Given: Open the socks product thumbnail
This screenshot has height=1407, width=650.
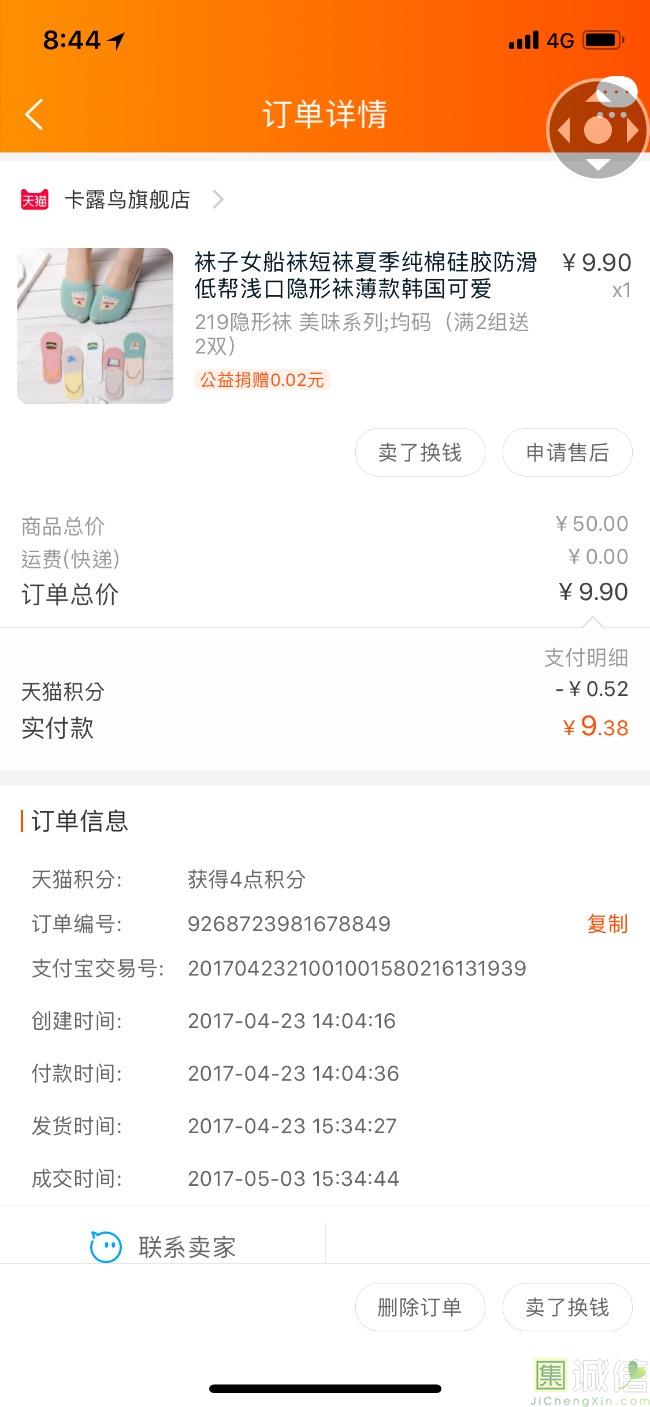Looking at the screenshot, I should point(95,326).
